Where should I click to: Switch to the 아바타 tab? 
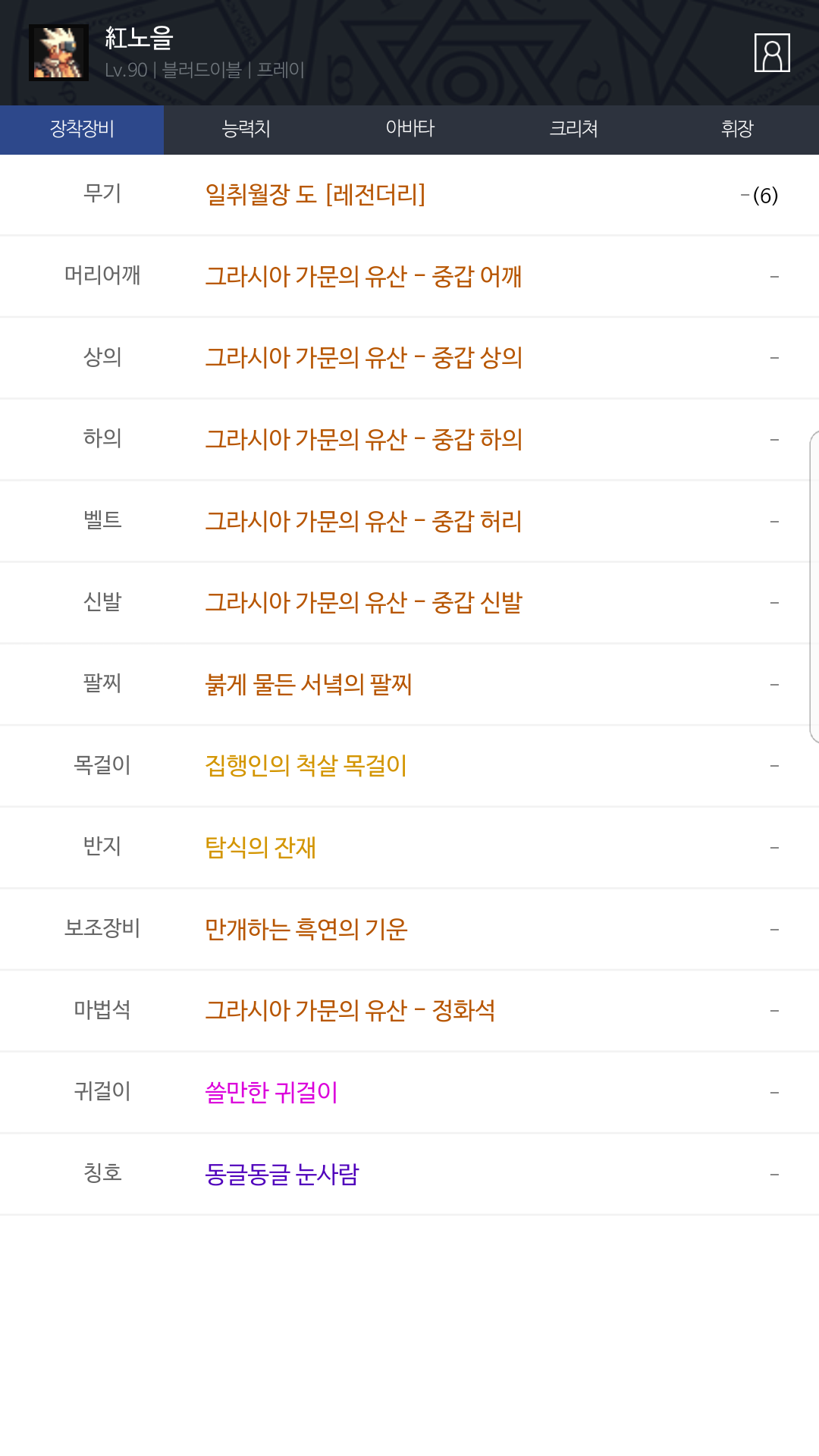pyautogui.click(x=409, y=129)
